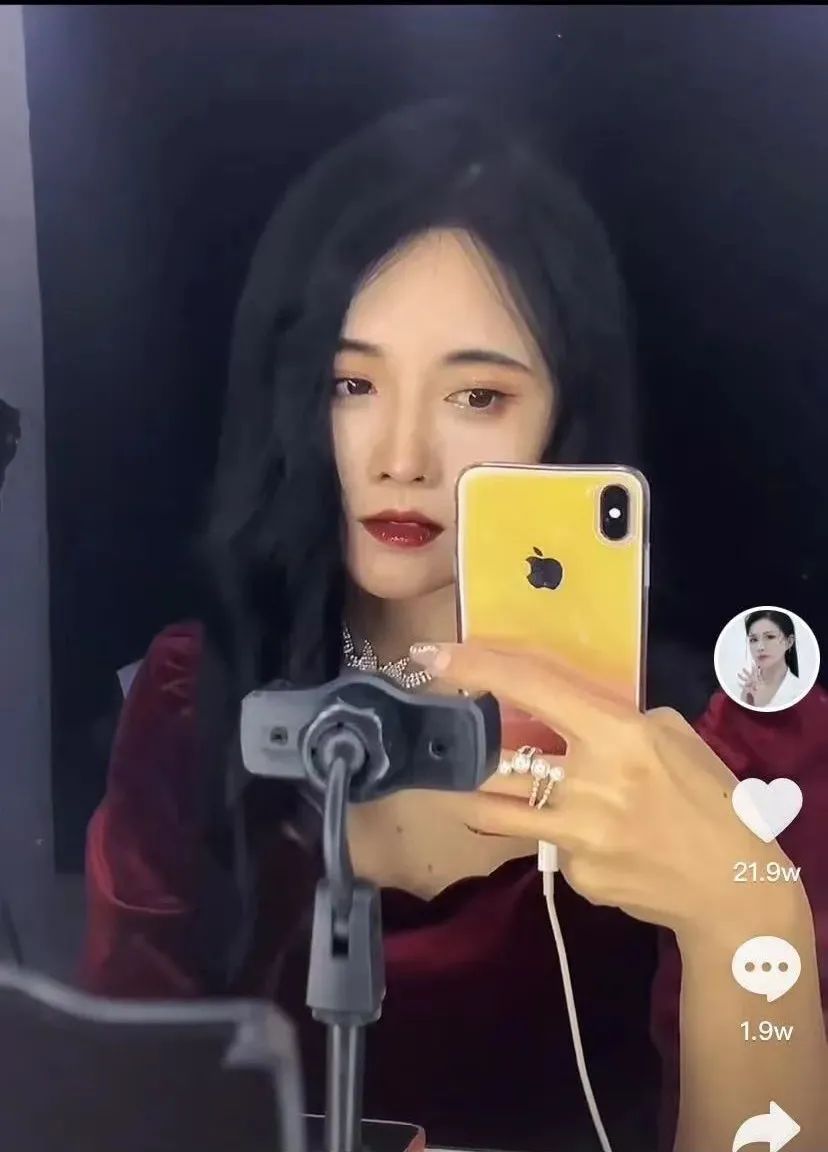Like this video with the heart icon
The width and height of the screenshot is (828, 1152).
pos(767,809)
